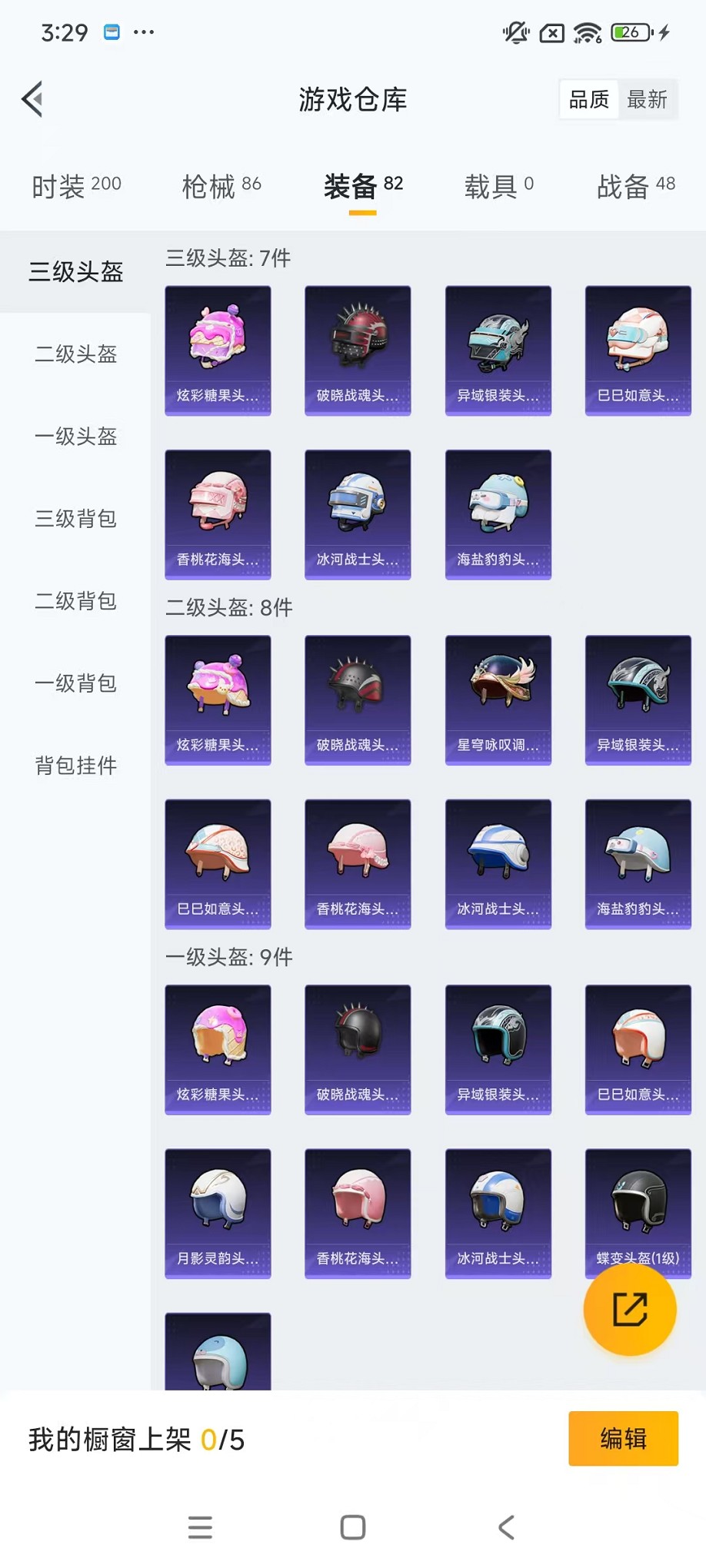706x1568 pixels.
Task: Tap the back arrow to leave 游戏仓库
Action: coord(32,99)
